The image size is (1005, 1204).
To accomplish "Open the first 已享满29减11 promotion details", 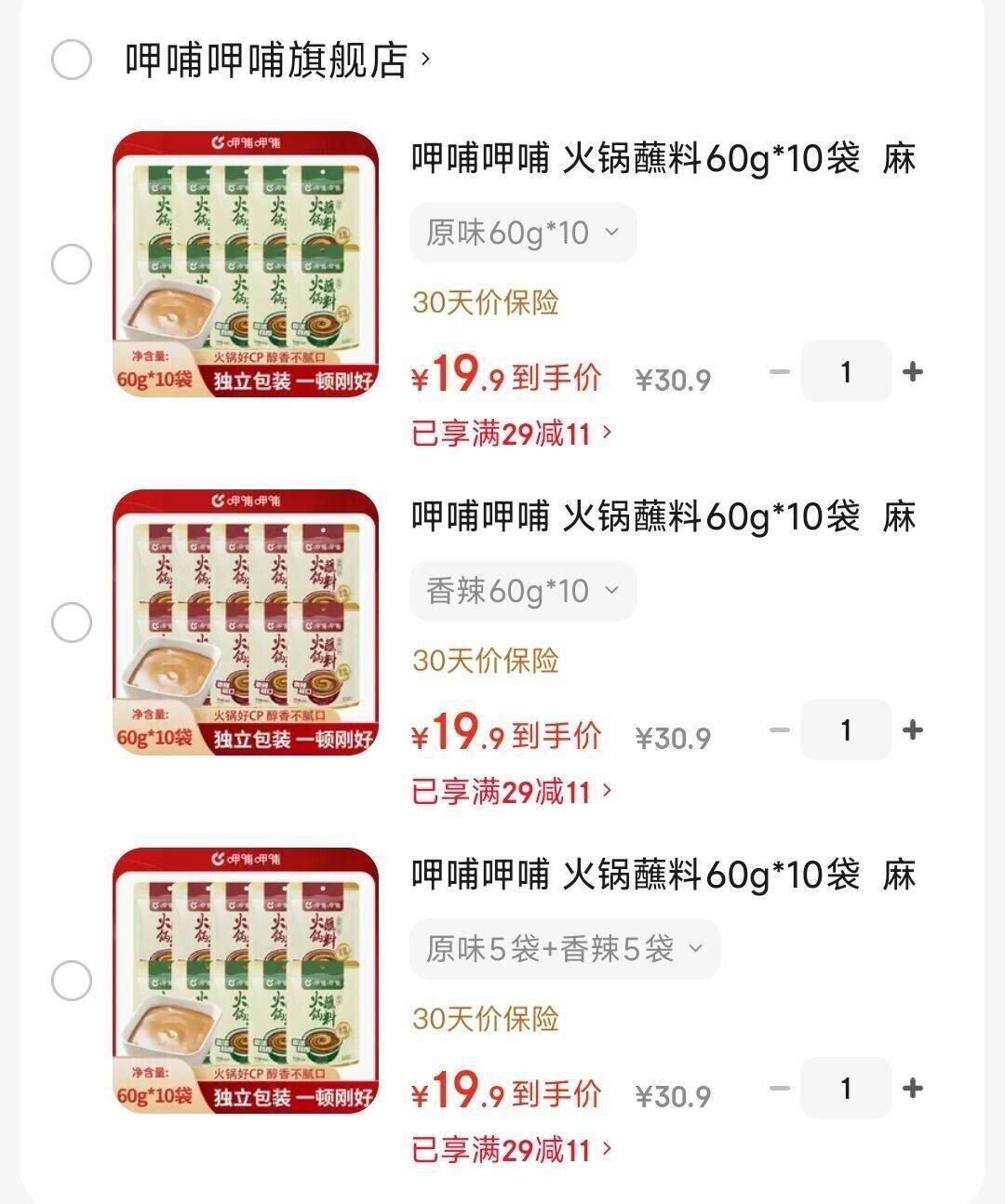I will 507,432.
